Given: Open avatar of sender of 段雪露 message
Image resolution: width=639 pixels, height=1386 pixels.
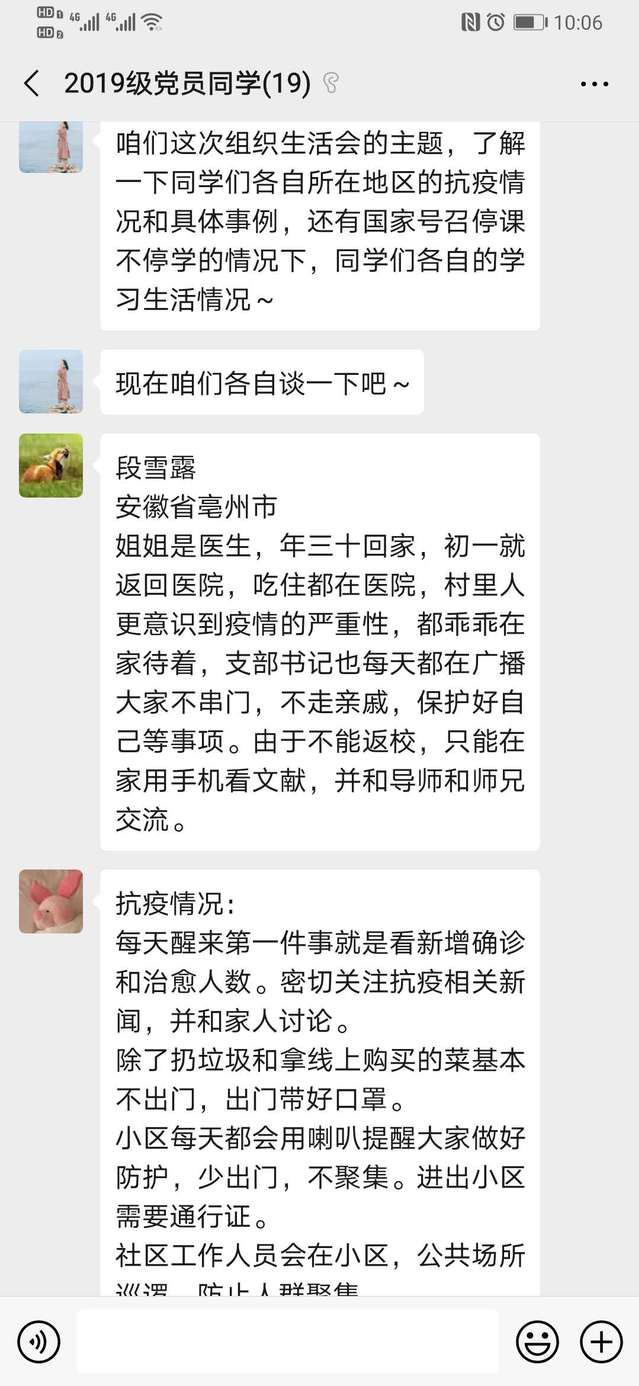Looking at the screenshot, I should (51, 466).
